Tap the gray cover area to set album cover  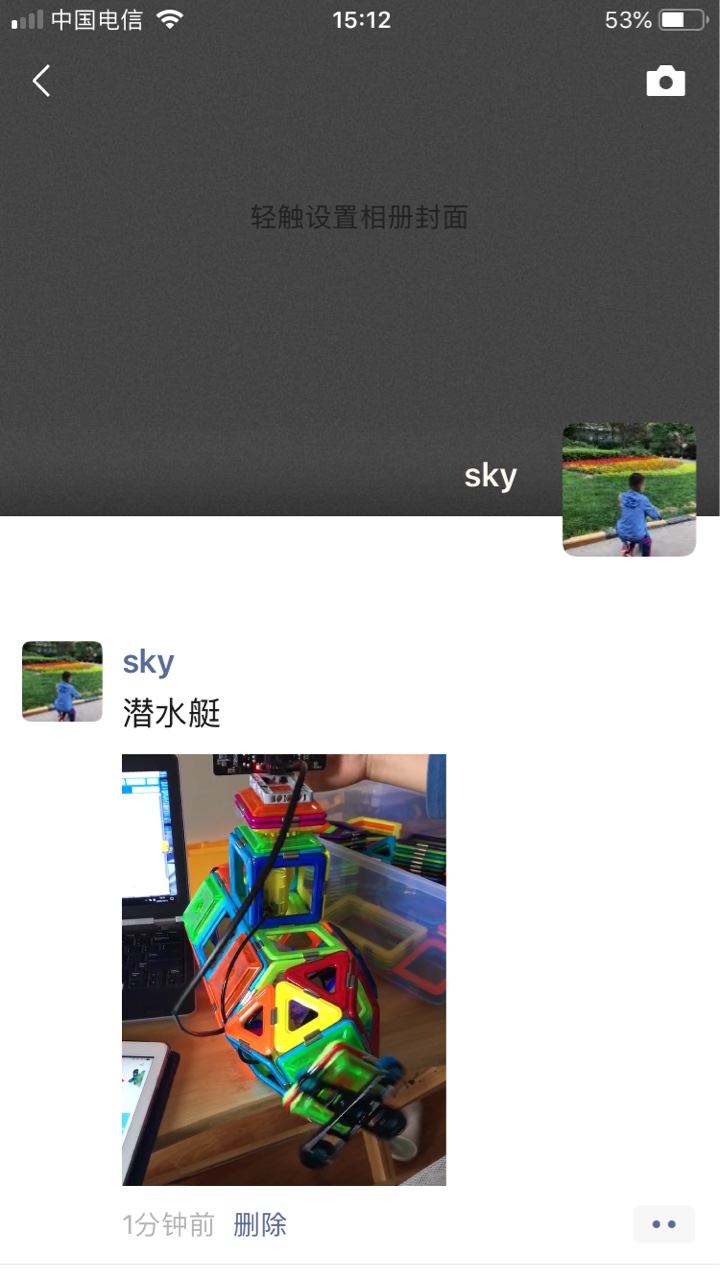point(359,217)
